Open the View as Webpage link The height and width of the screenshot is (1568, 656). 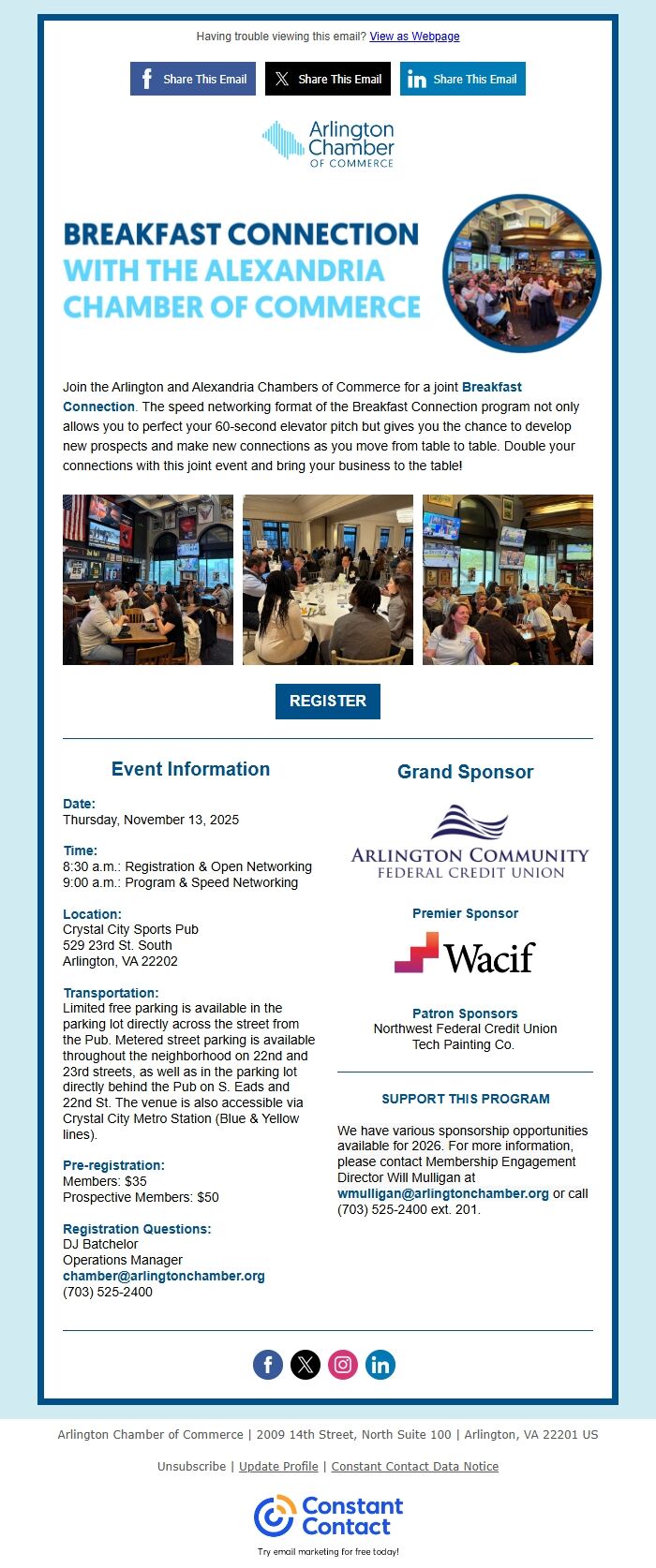tap(414, 37)
